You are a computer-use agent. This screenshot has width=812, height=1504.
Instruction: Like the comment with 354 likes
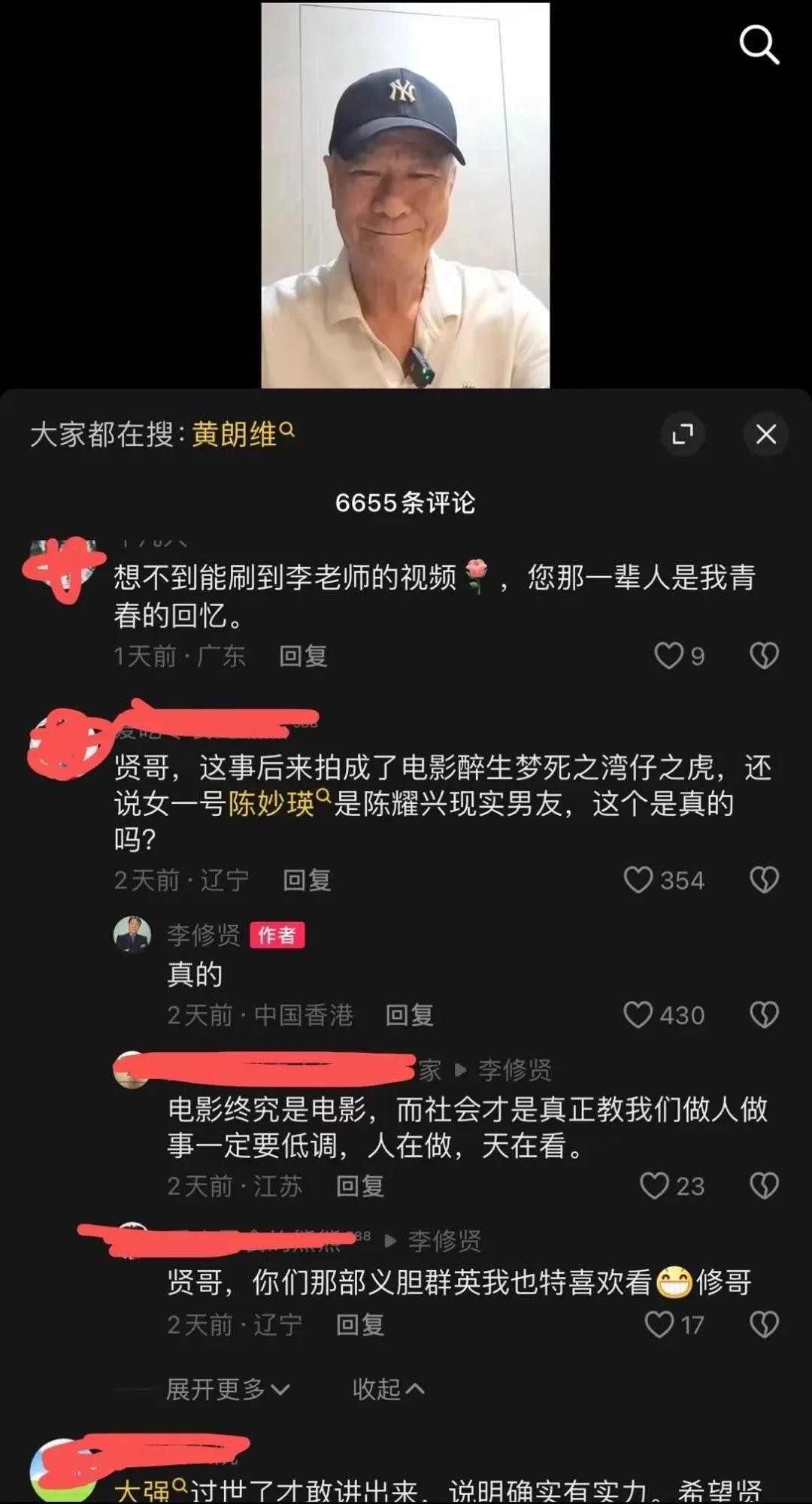[x=638, y=880]
